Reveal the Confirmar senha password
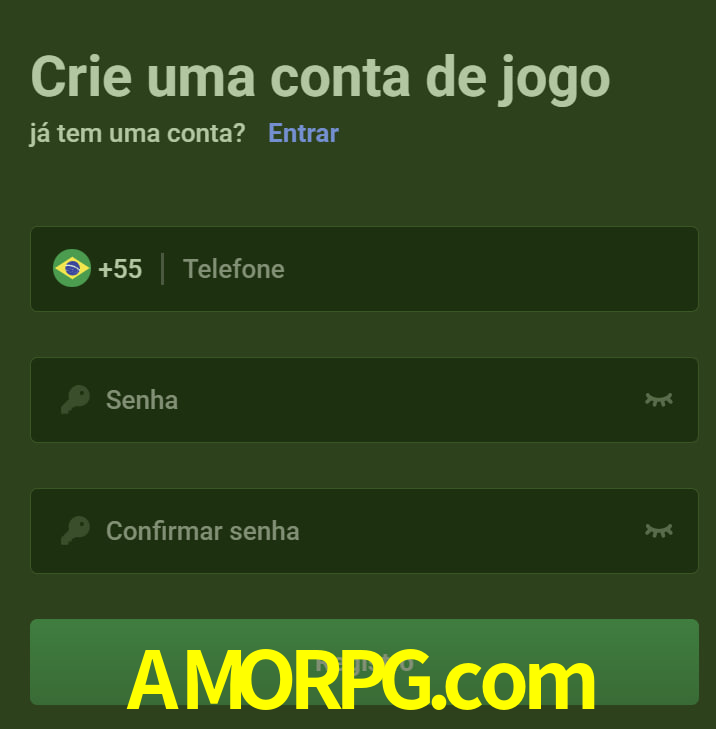 tap(658, 531)
